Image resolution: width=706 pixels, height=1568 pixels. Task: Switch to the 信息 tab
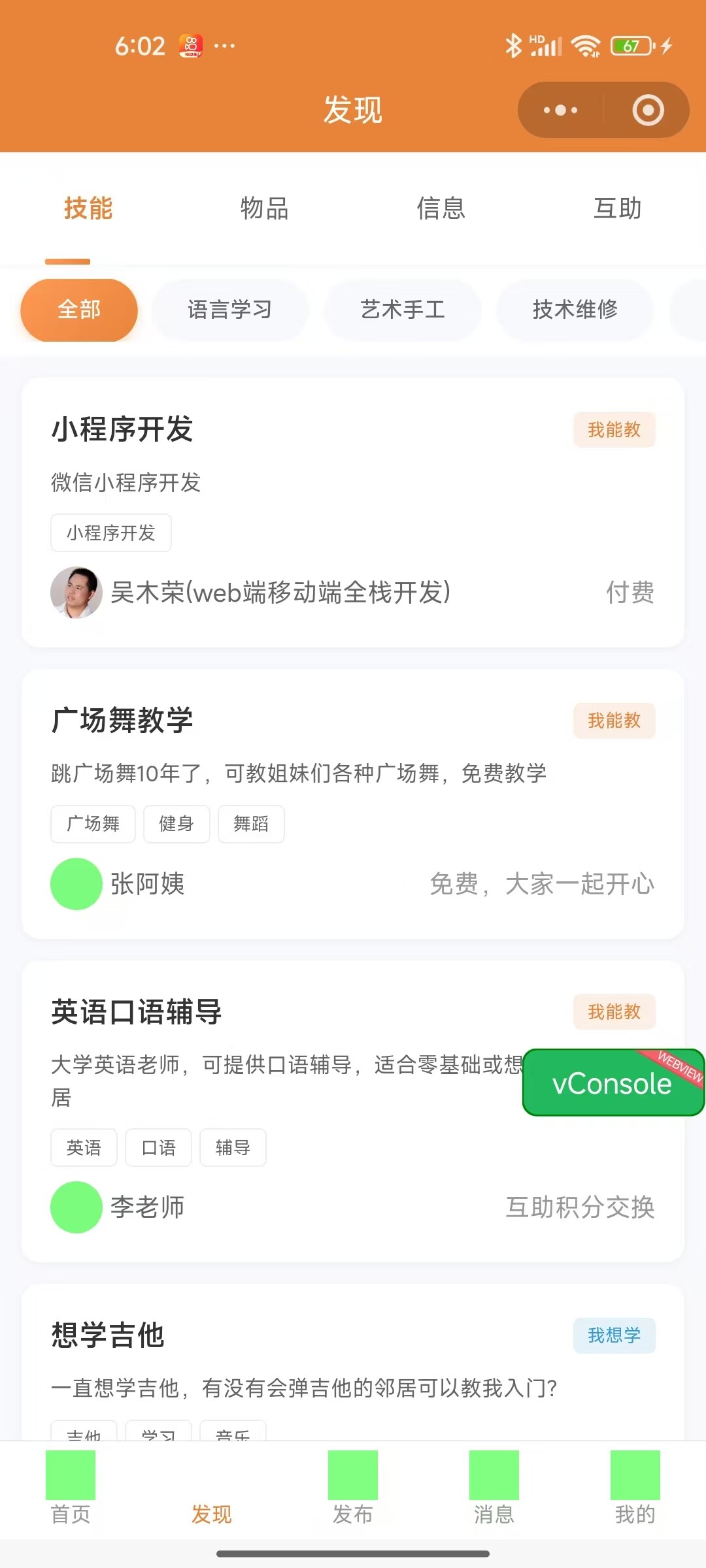pyautogui.click(x=441, y=208)
